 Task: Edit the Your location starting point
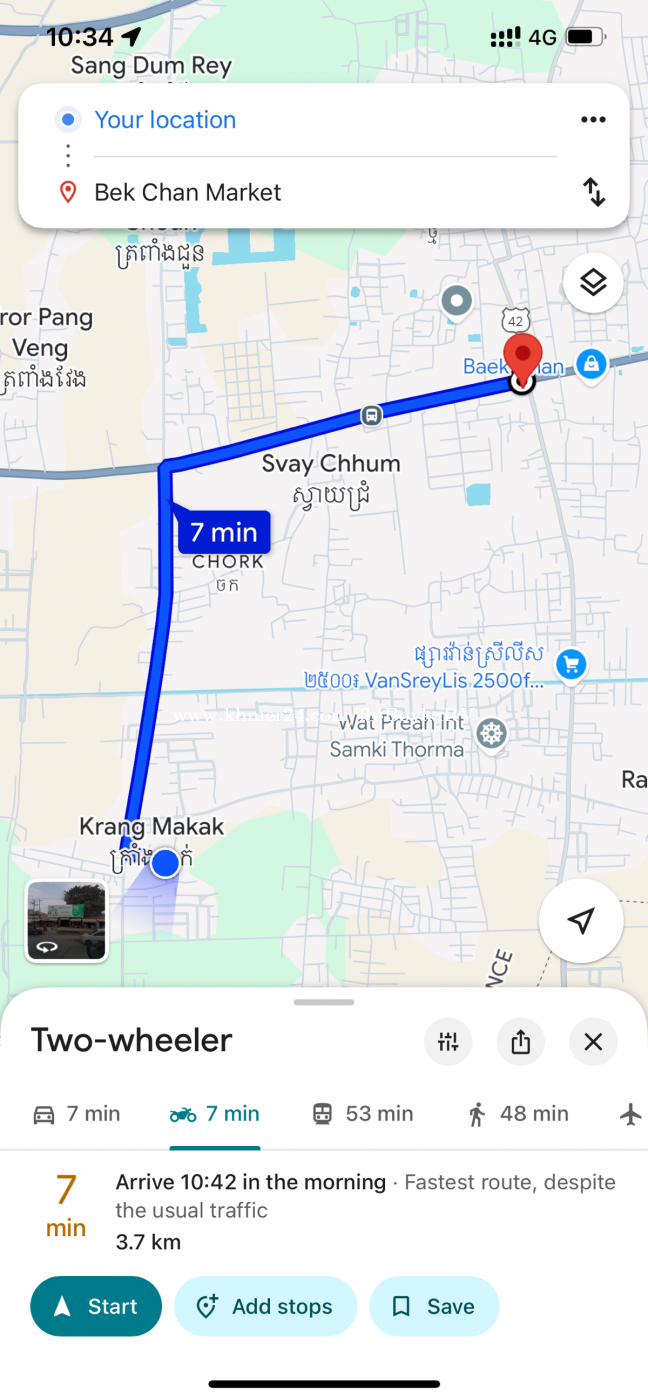click(166, 120)
